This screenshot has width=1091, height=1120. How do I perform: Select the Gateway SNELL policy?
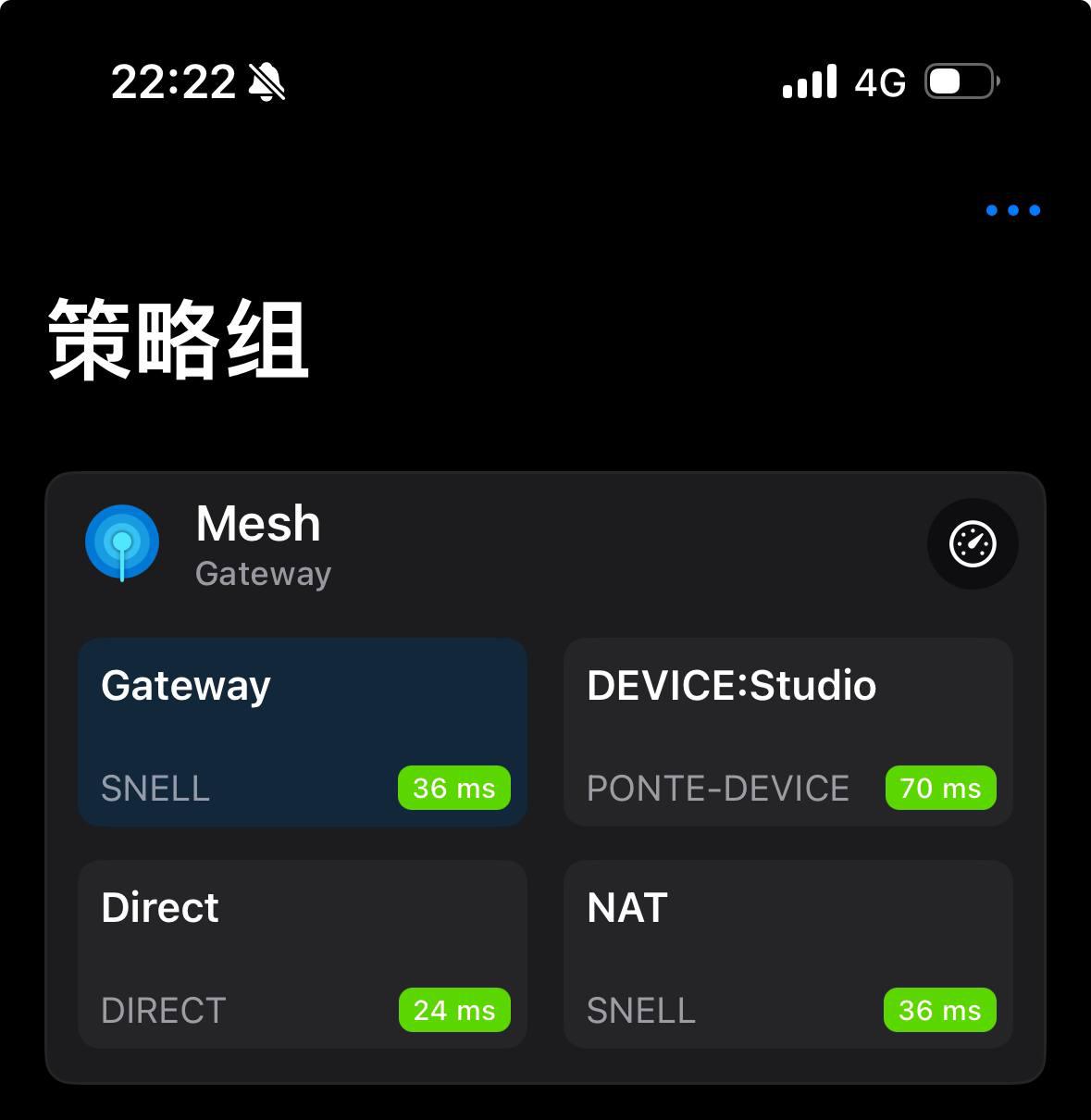[302, 731]
